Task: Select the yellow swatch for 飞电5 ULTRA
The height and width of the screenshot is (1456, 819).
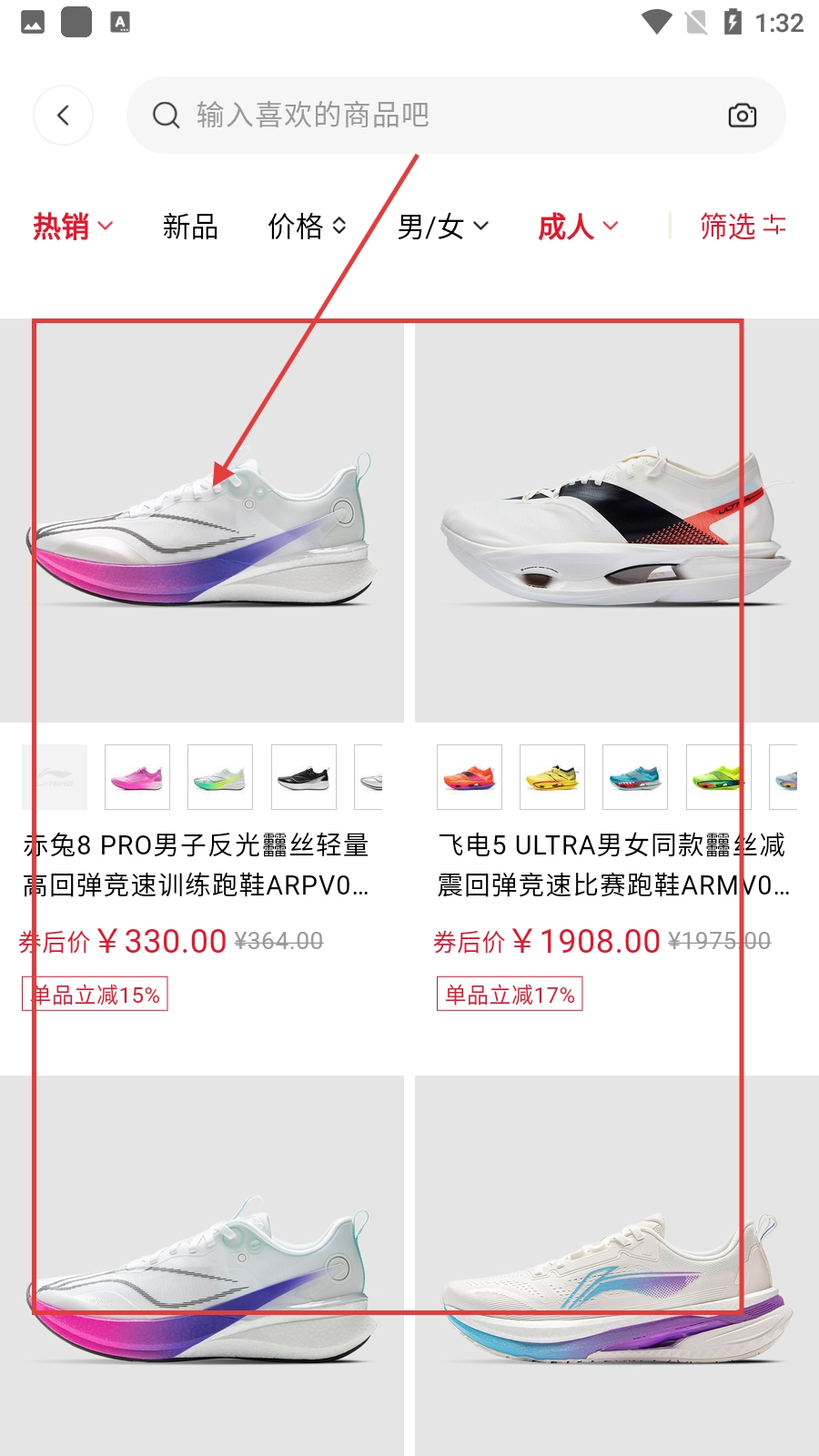Action: point(552,777)
